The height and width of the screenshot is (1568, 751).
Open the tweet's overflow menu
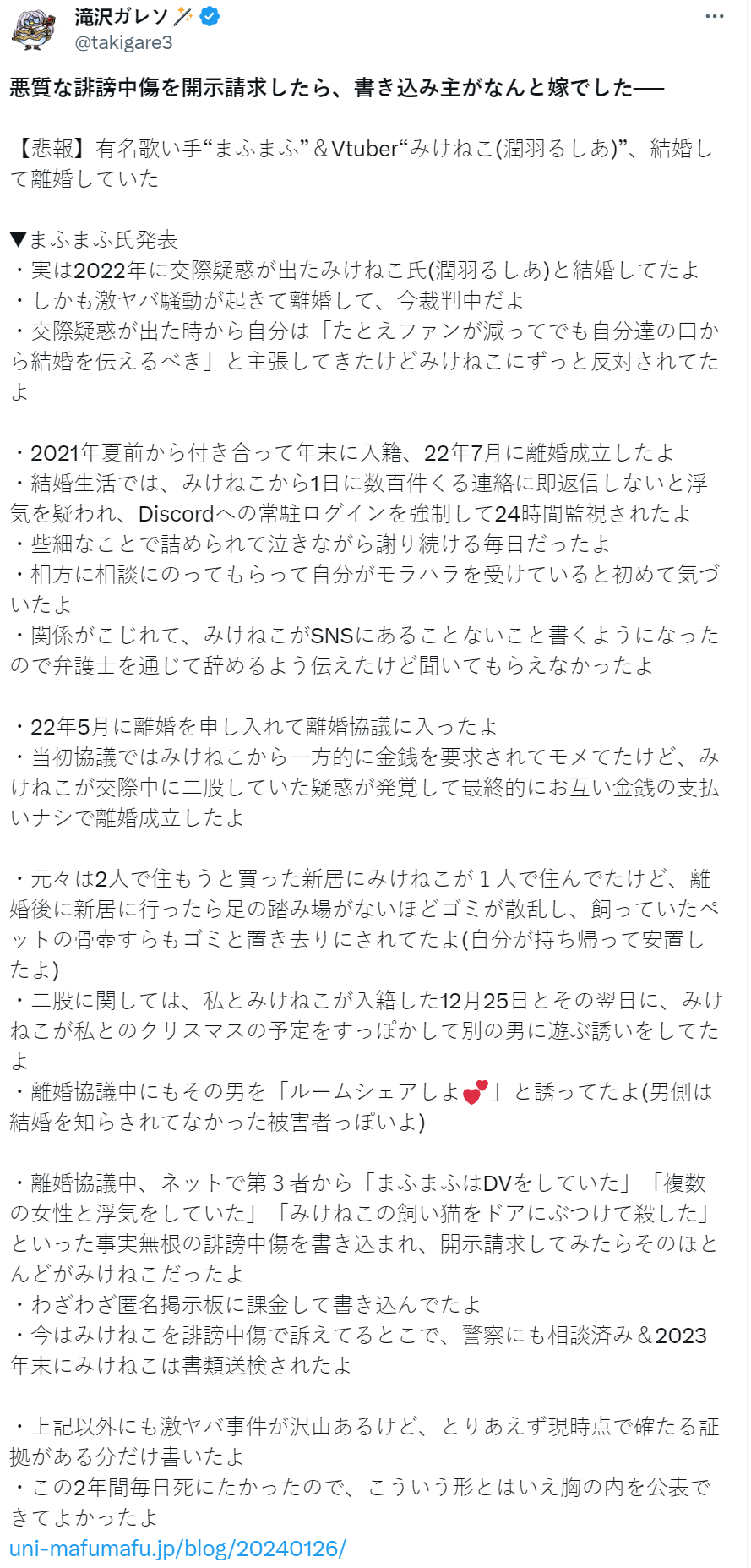(x=715, y=17)
